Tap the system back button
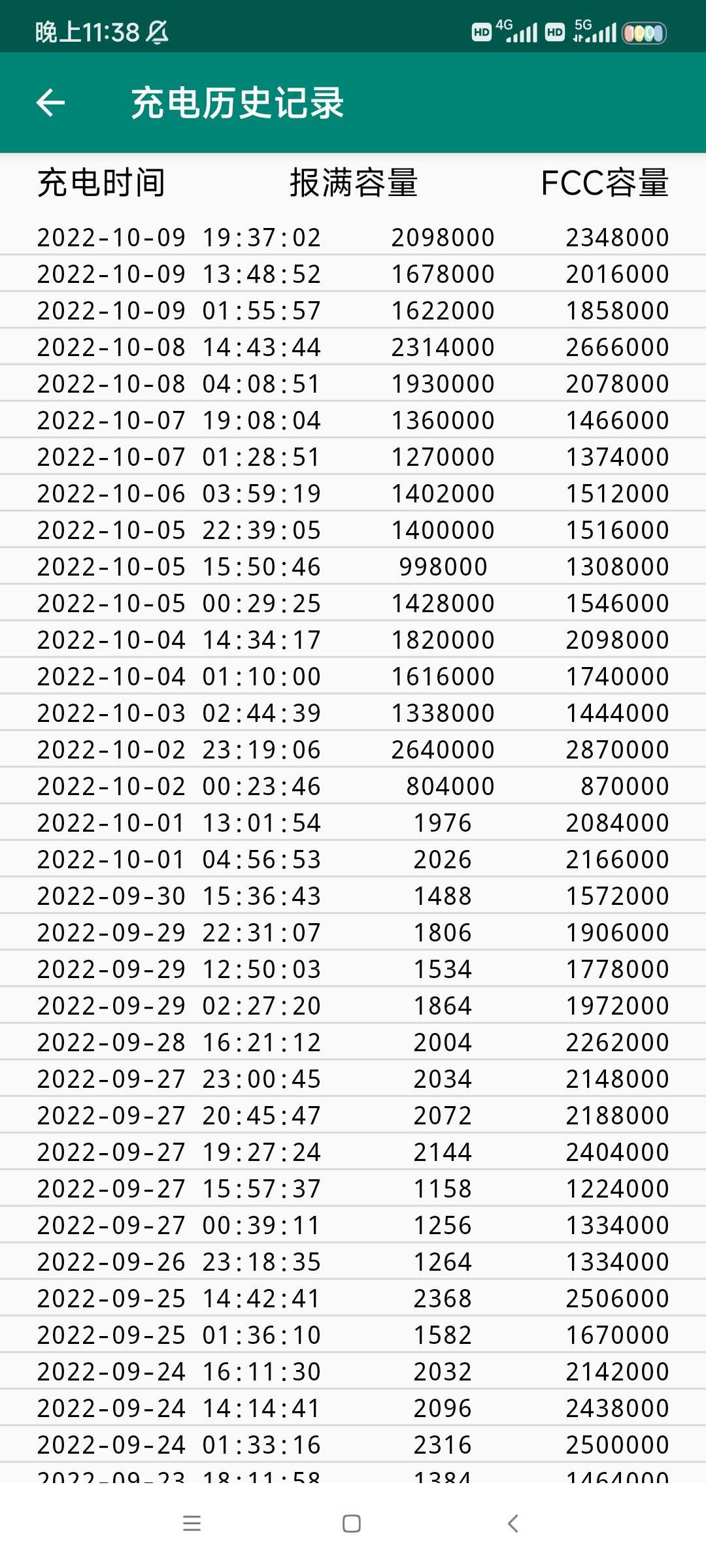Image resolution: width=706 pixels, height=1568 pixels. click(x=513, y=1524)
